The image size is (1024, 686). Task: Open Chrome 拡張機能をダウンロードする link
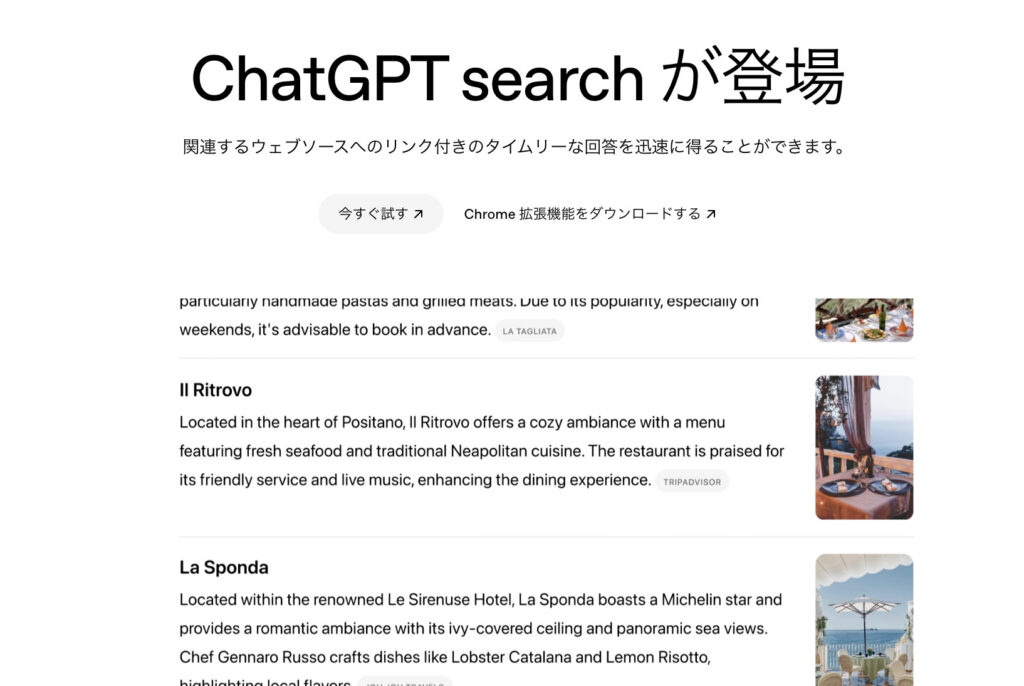click(589, 214)
